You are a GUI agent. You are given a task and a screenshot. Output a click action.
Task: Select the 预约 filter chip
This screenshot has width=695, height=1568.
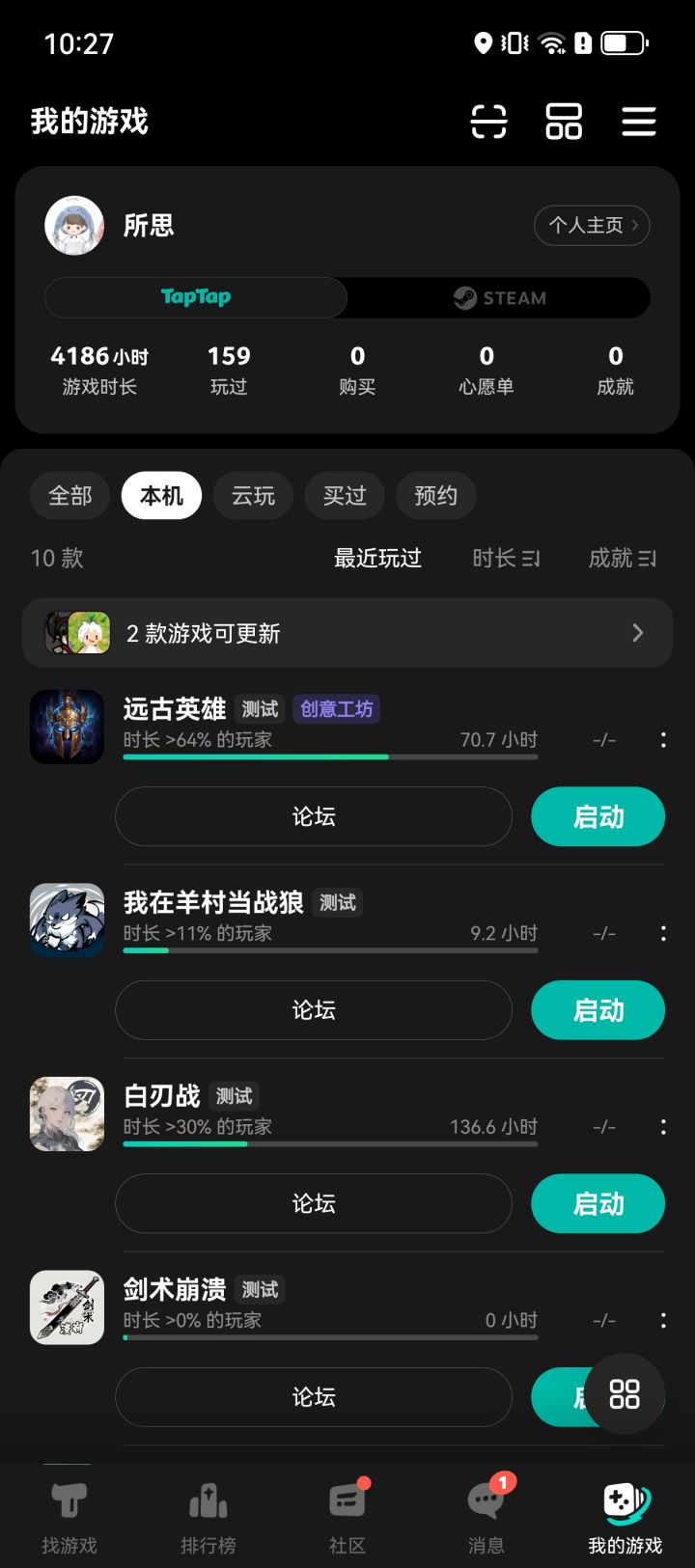[435, 496]
